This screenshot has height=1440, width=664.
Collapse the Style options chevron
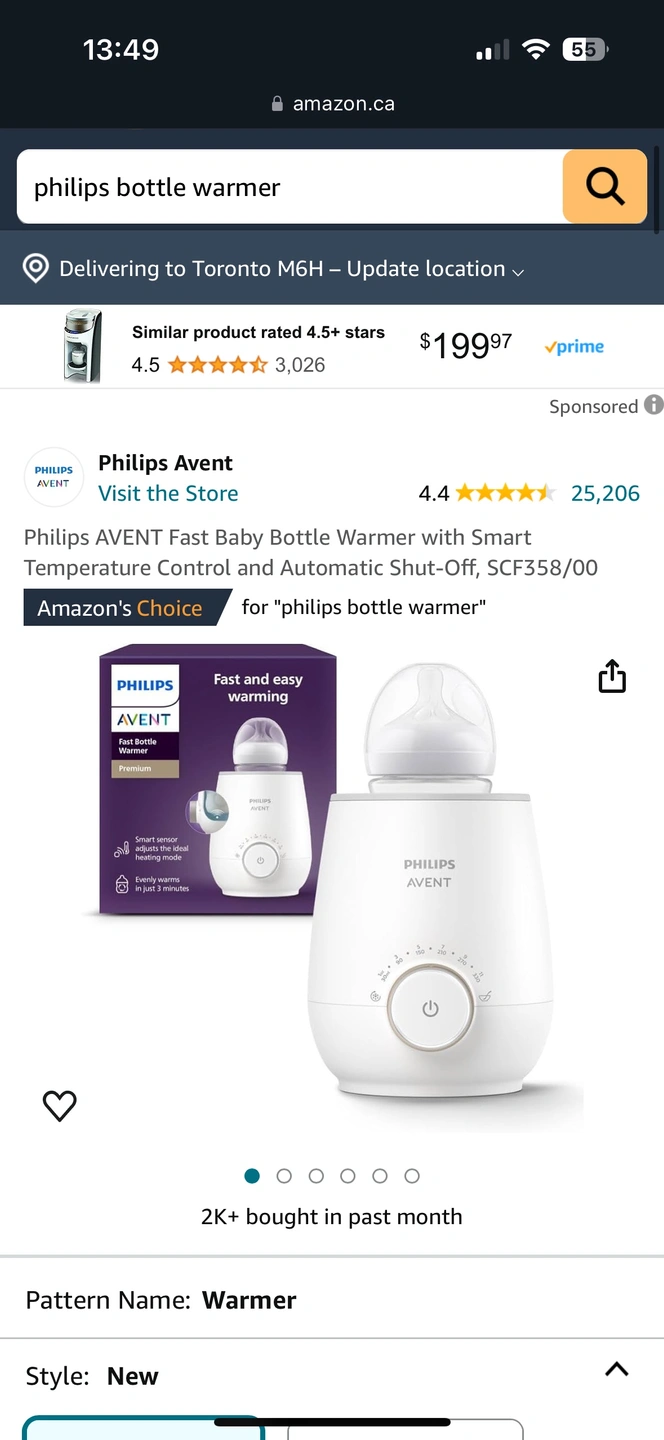click(616, 1370)
